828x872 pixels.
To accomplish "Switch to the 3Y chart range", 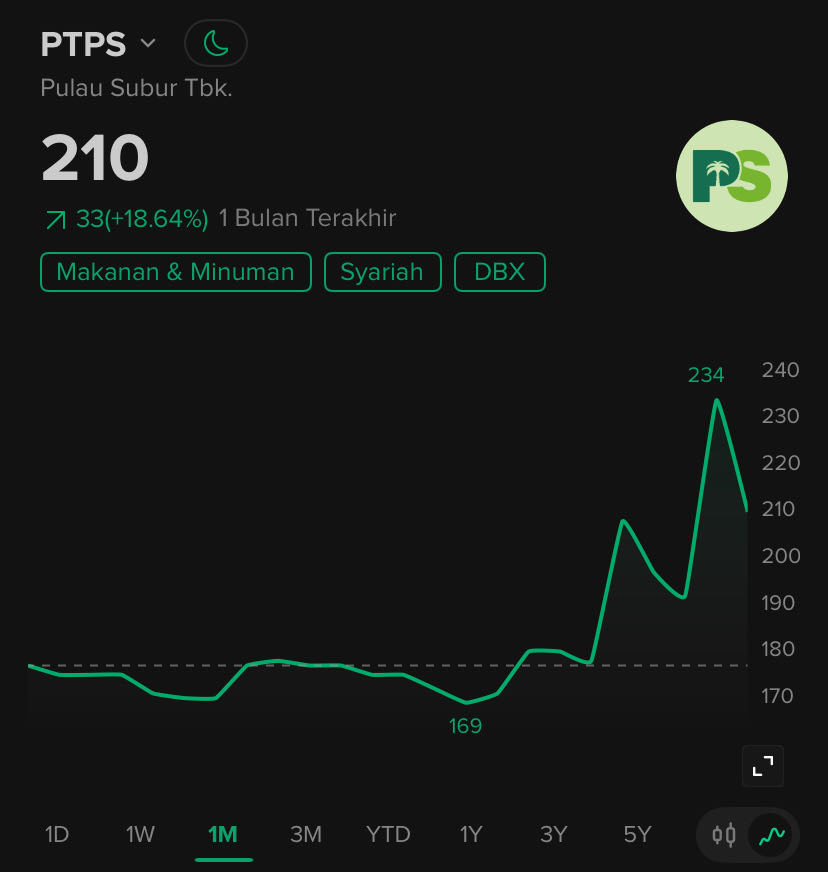I will (553, 834).
